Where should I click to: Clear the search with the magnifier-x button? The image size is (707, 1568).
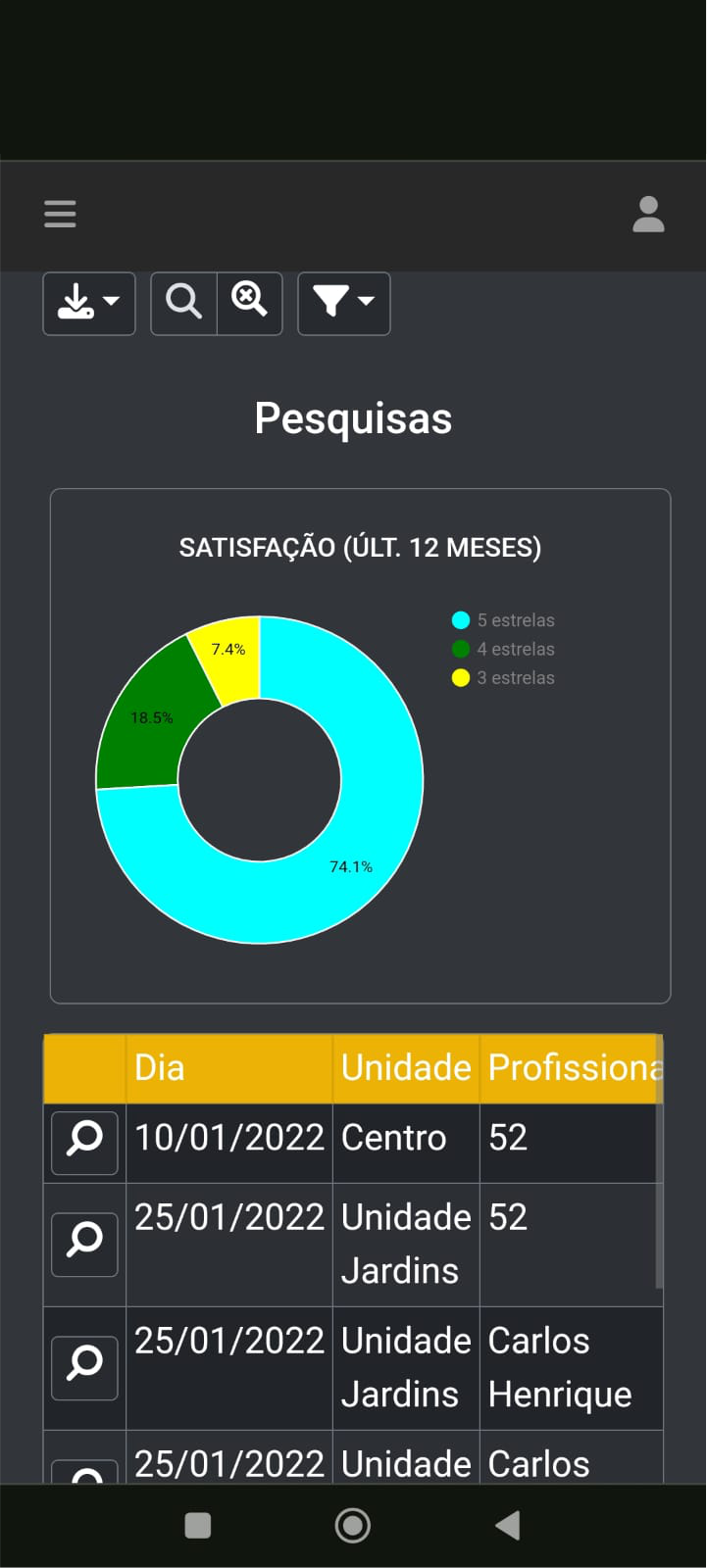coord(249,303)
